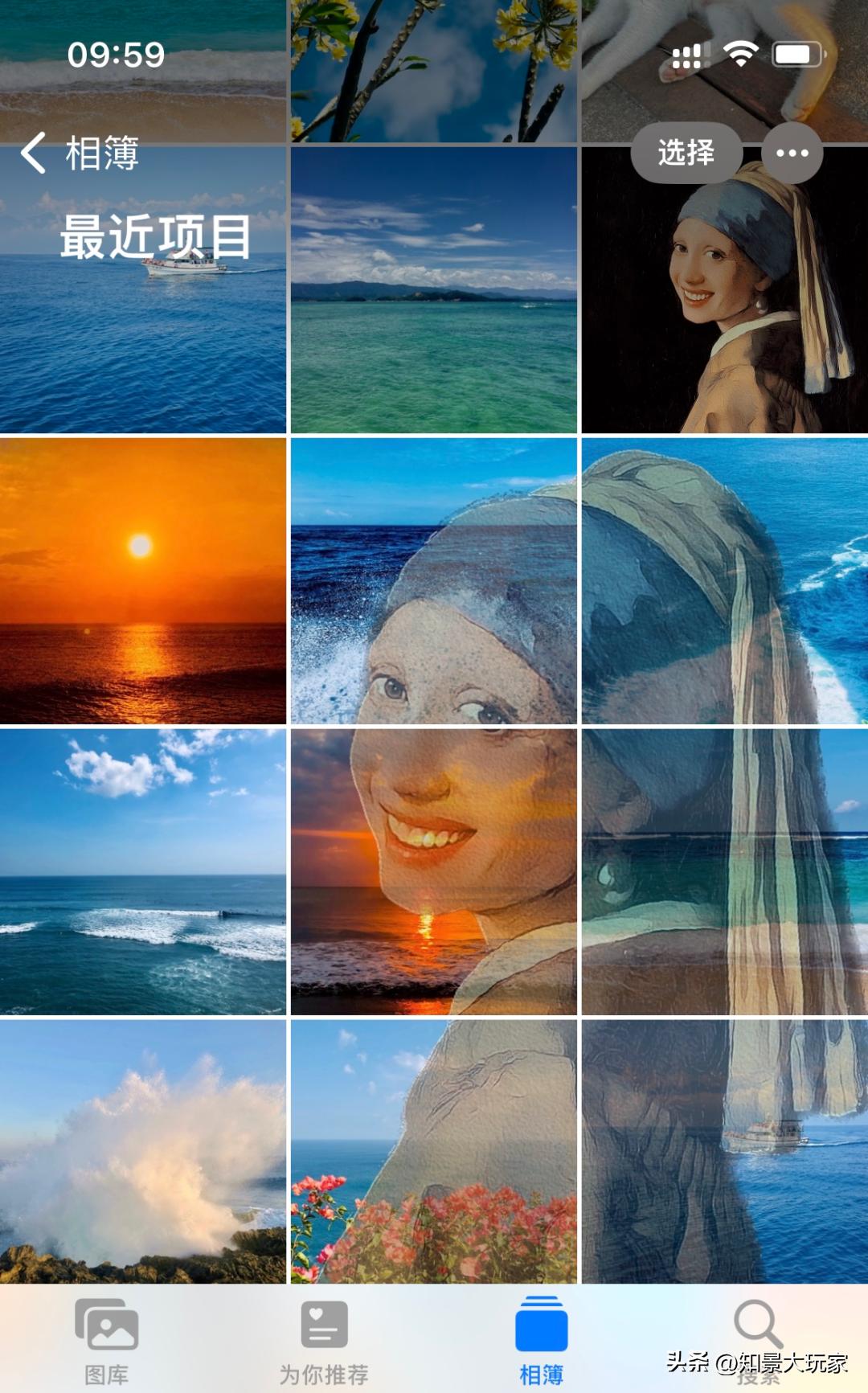Select the 相簿 tab

tap(541, 1340)
